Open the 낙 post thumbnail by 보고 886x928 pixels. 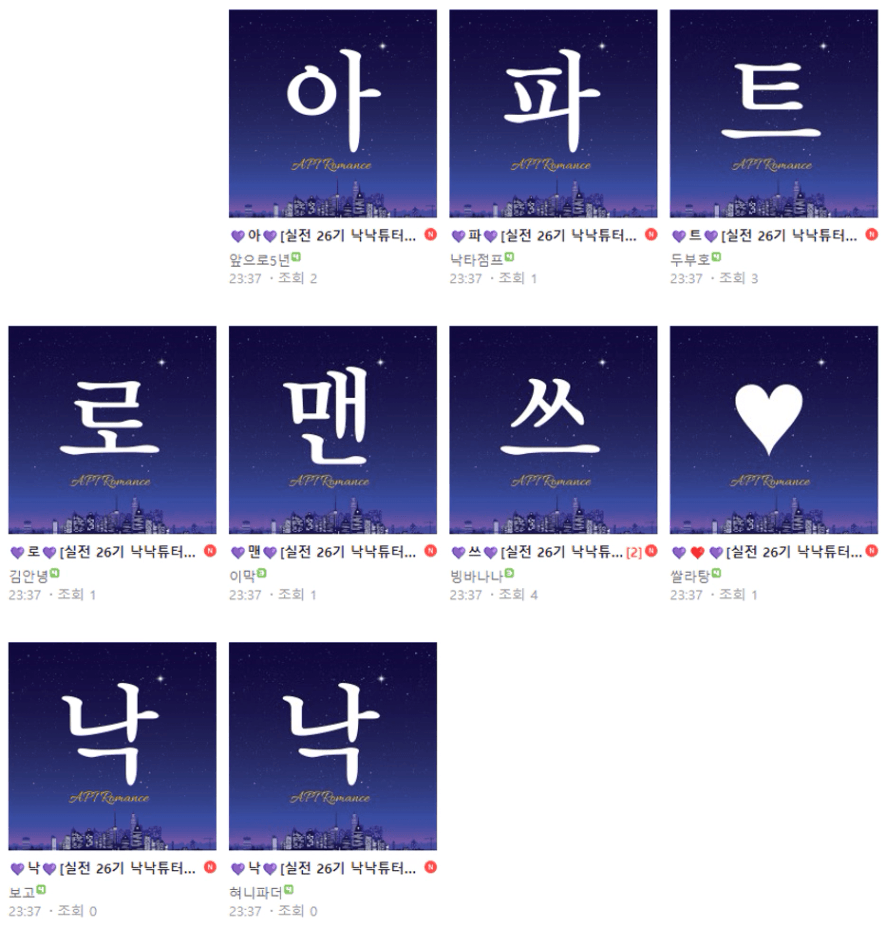[112, 745]
